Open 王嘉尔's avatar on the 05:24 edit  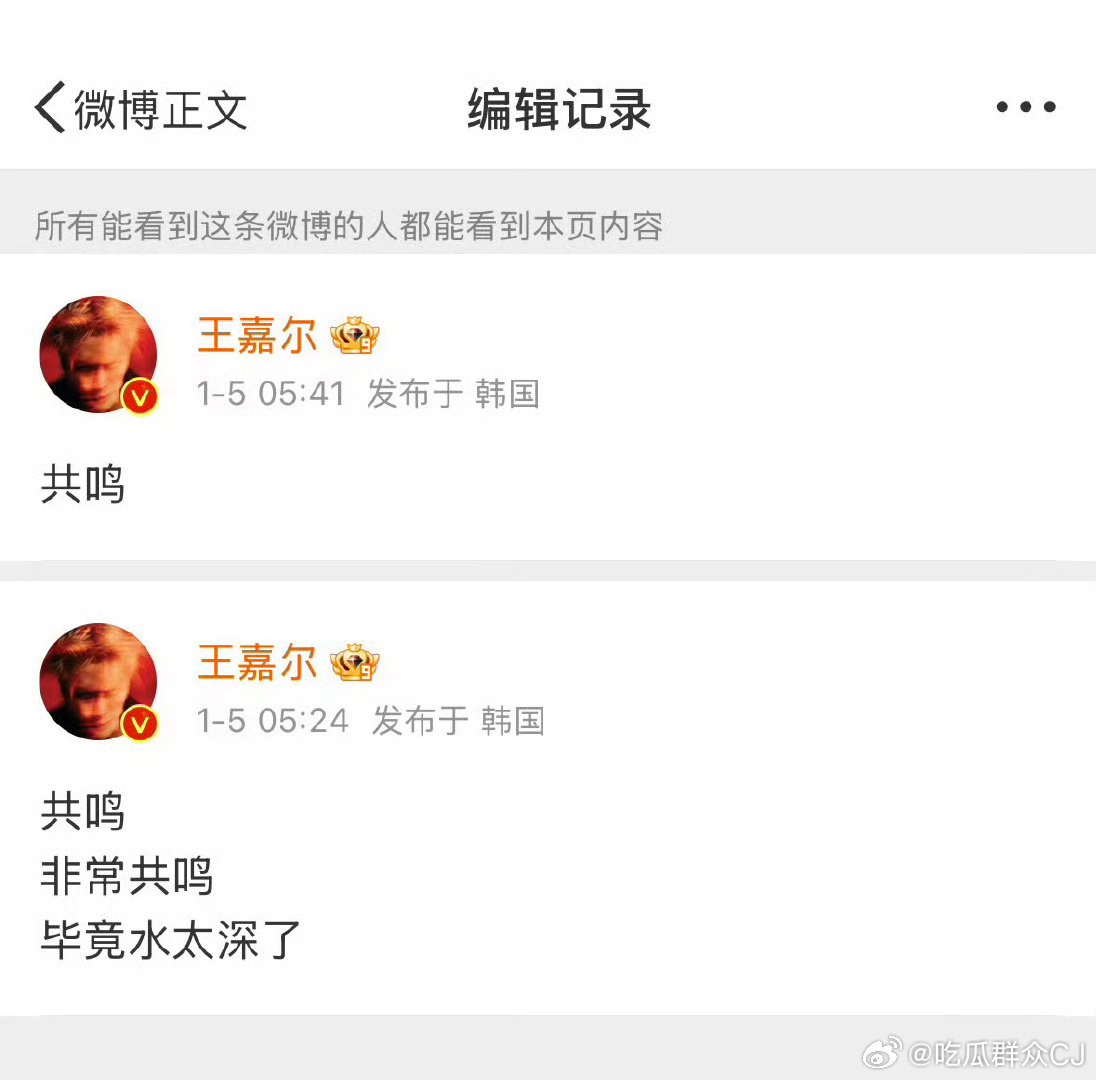pos(98,682)
